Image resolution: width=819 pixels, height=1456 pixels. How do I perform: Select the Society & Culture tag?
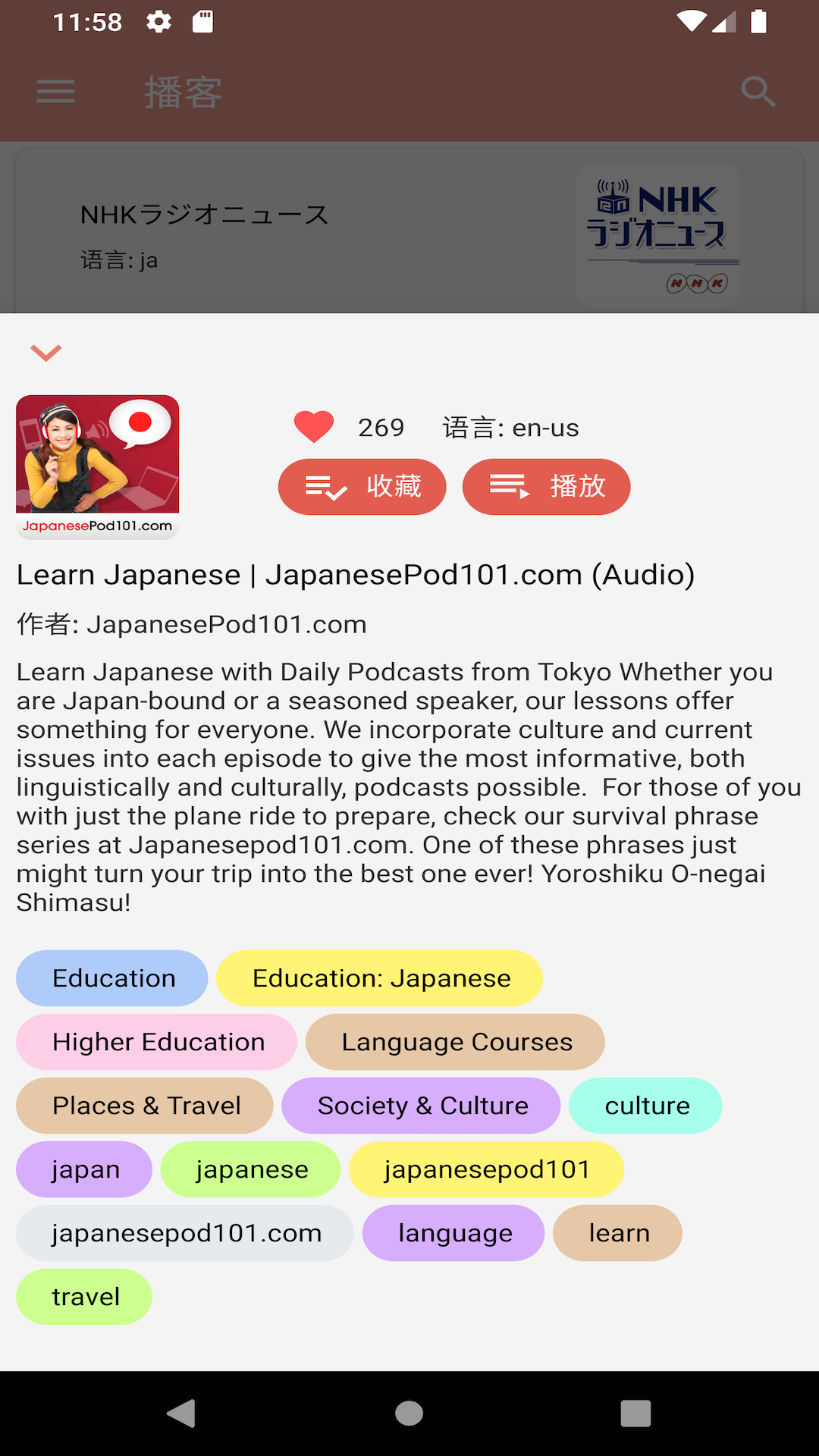click(x=422, y=1106)
